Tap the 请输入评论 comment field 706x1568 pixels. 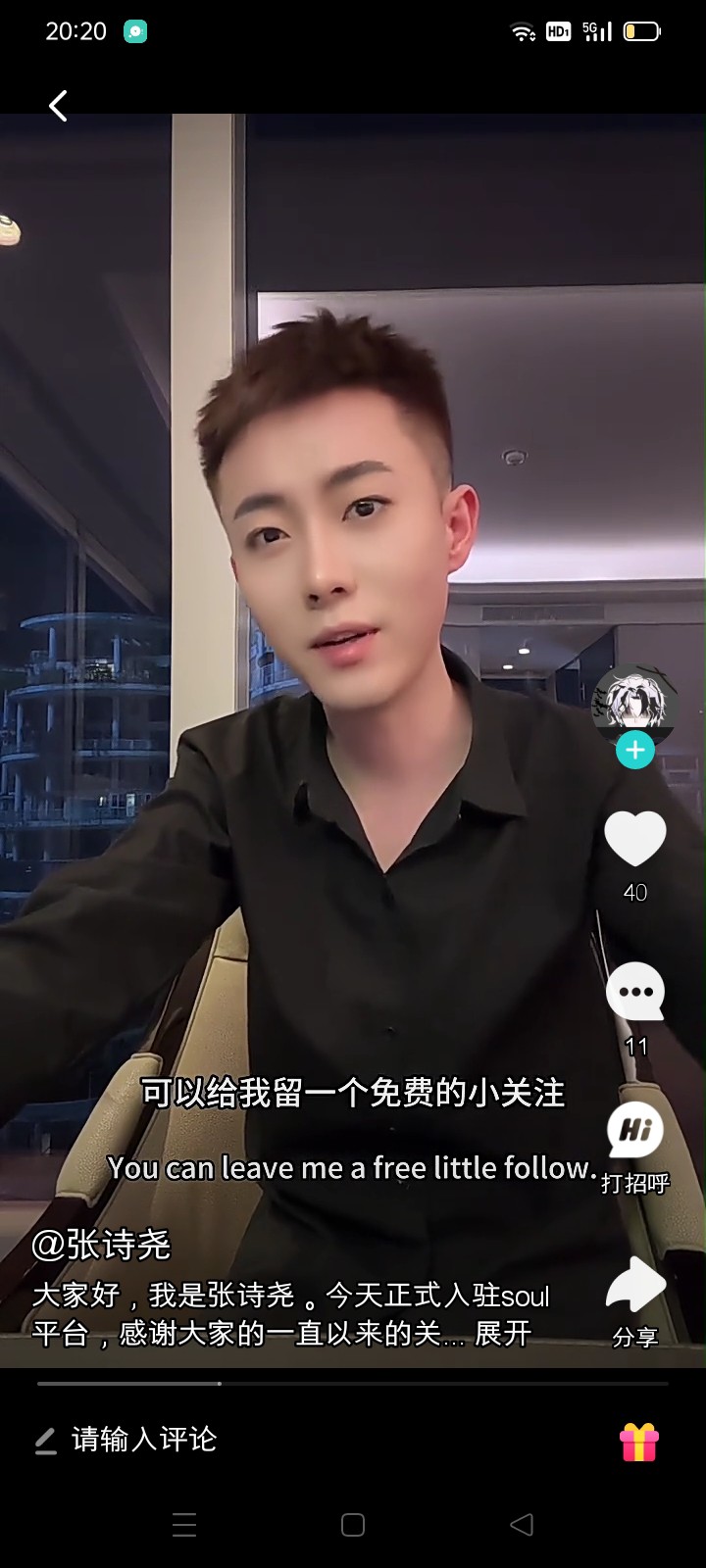pos(144,1439)
